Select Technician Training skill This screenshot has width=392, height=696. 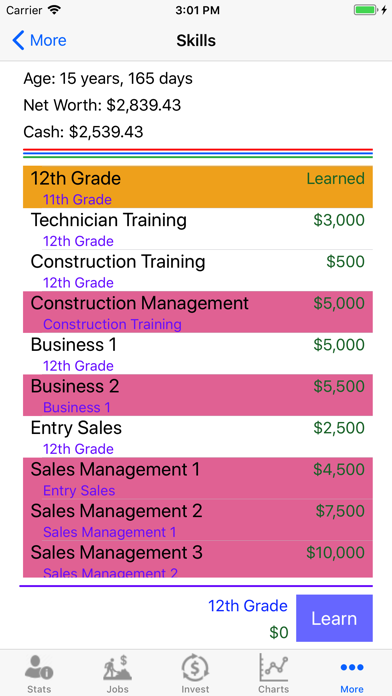(x=198, y=229)
